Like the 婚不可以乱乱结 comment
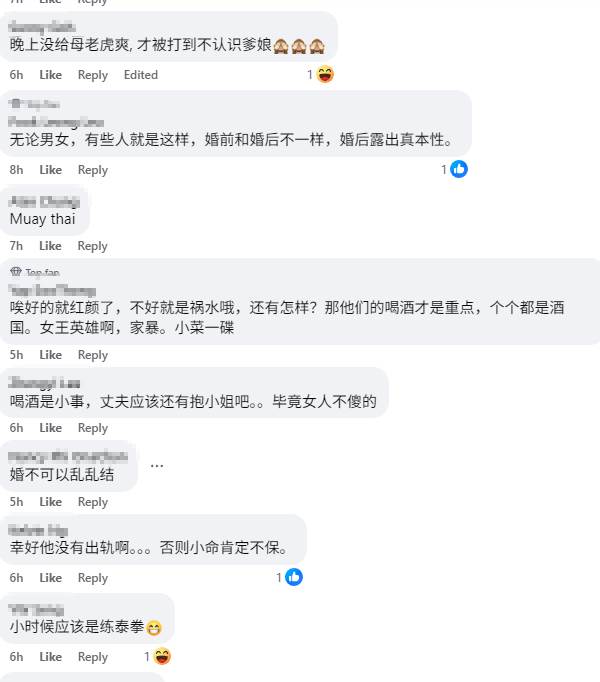Image resolution: width=600 pixels, height=682 pixels. [50, 502]
